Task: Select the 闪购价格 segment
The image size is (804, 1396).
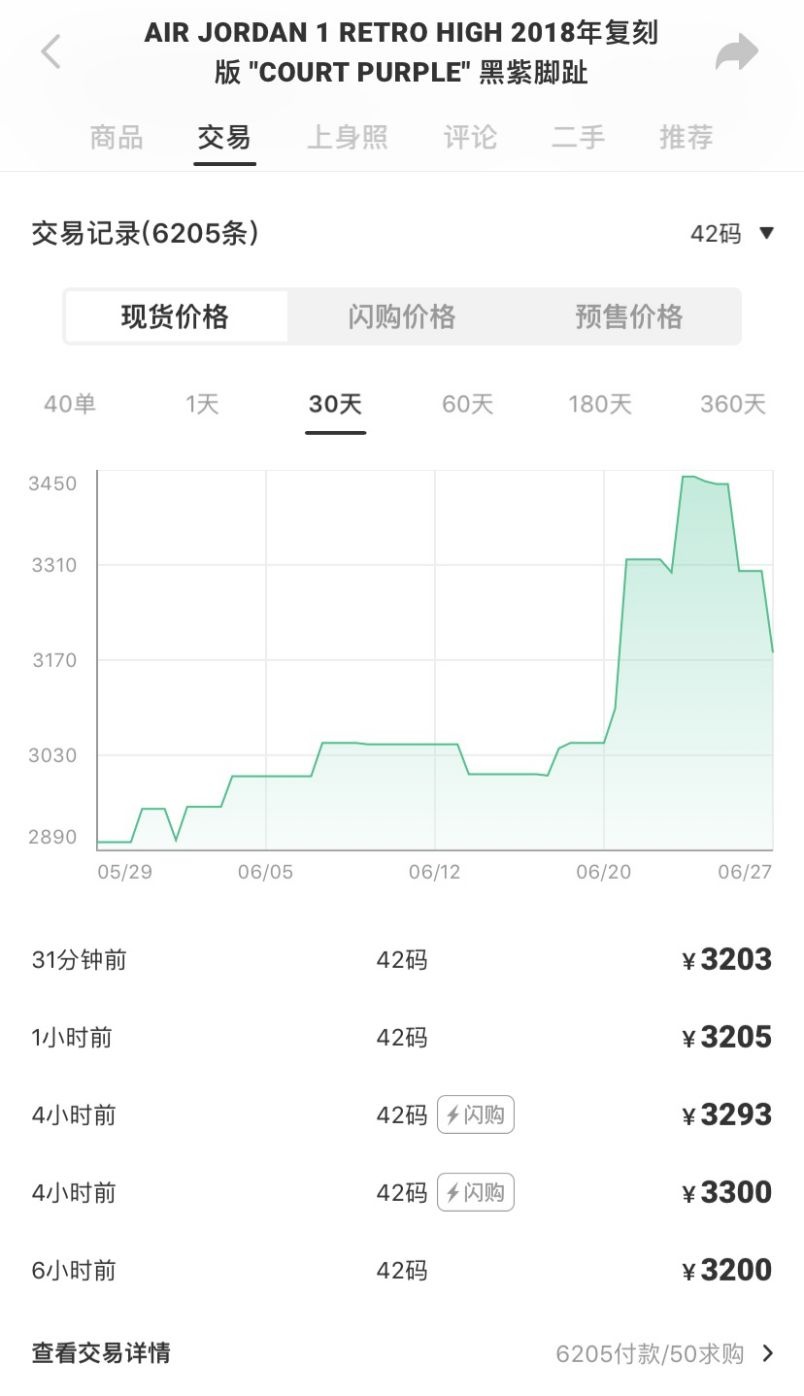Action: click(x=402, y=317)
